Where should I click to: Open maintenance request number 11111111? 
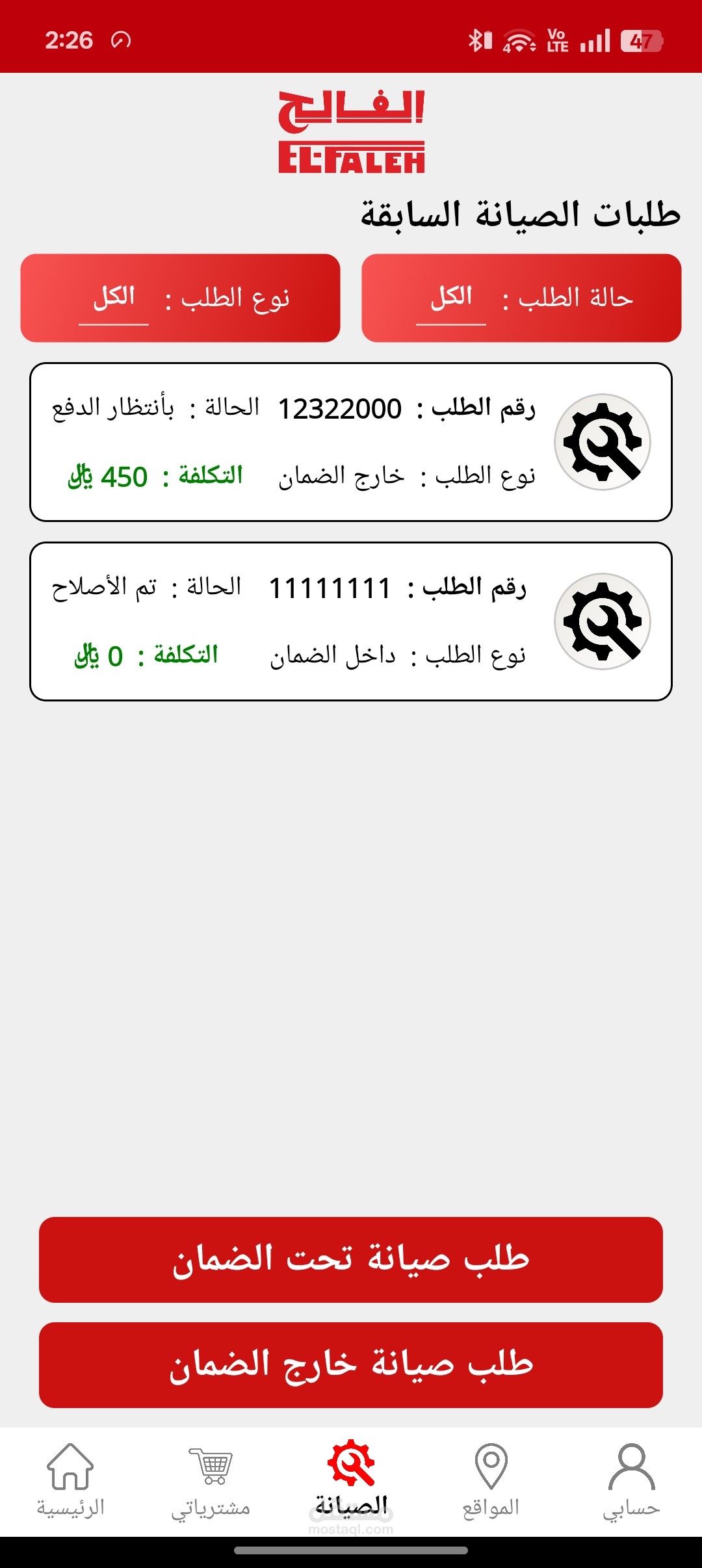(x=351, y=621)
